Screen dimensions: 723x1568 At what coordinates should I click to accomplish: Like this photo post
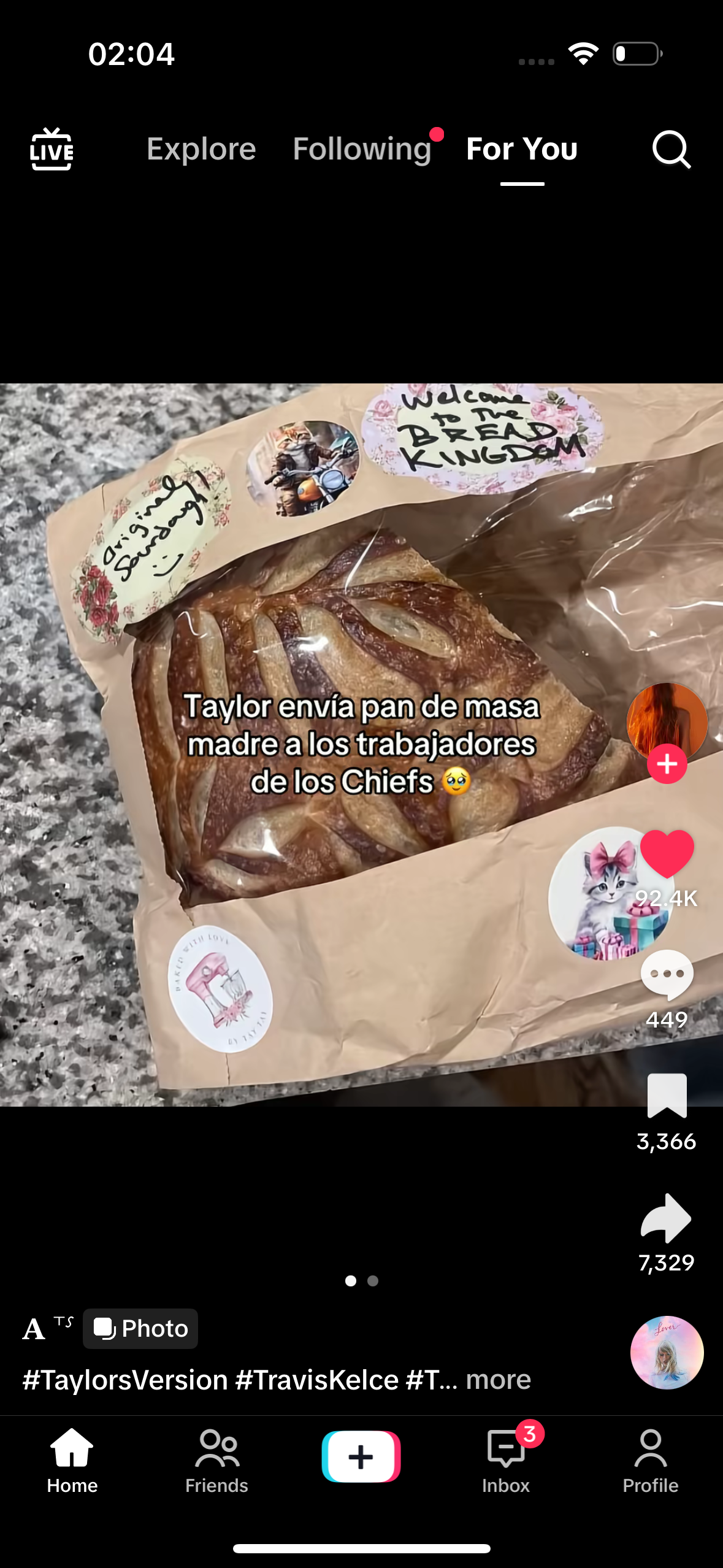point(667,853)
